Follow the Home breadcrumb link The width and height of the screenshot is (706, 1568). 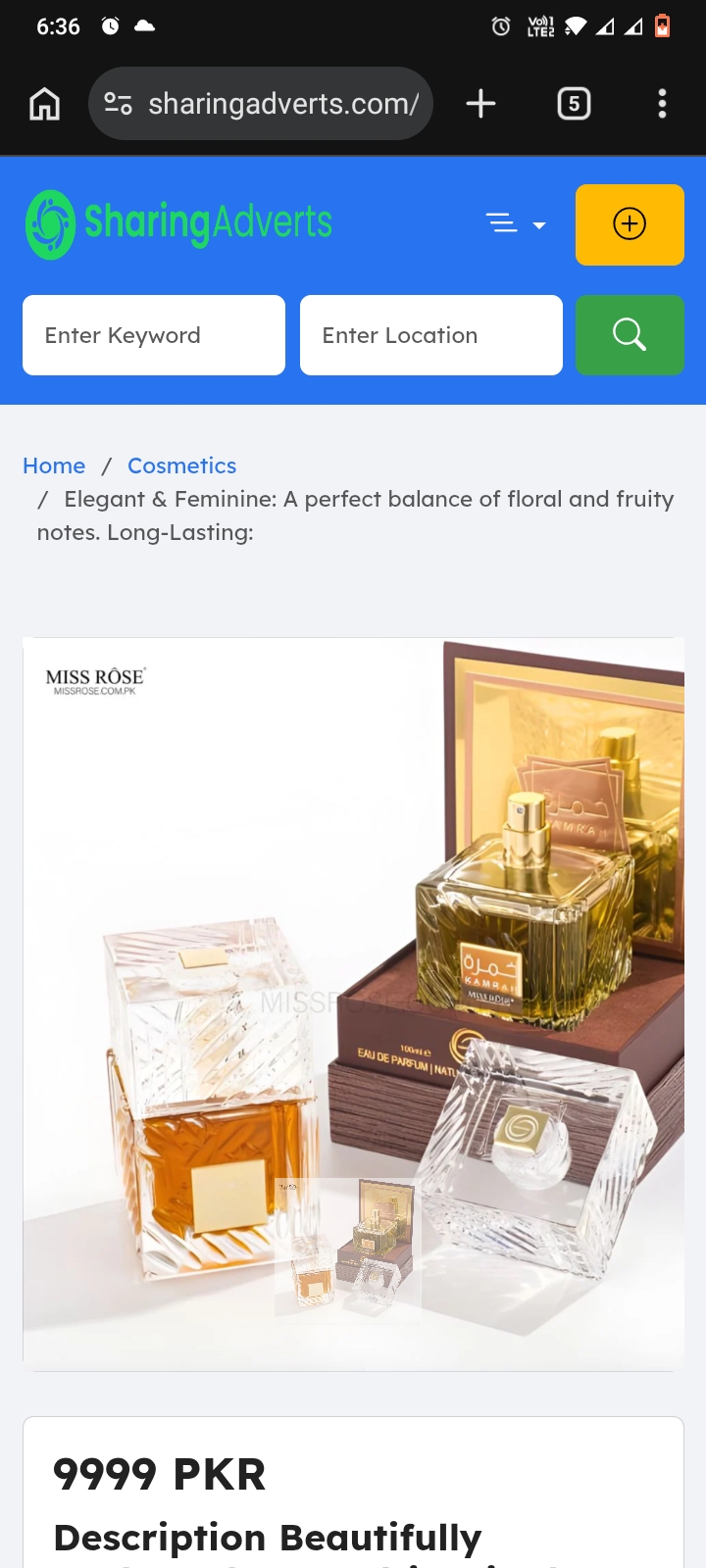pyautogui.click(x=54, y=465)
